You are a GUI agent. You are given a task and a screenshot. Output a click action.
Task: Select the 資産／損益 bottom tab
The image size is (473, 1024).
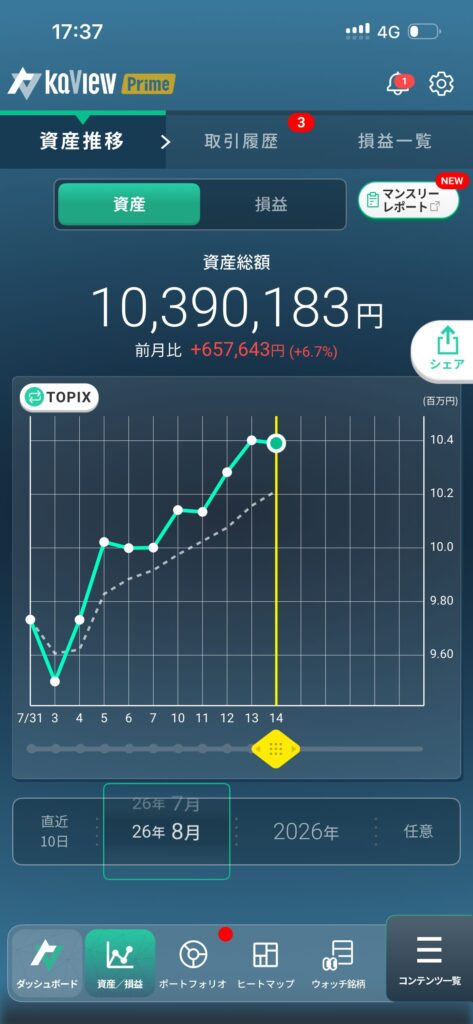point(120,963)
